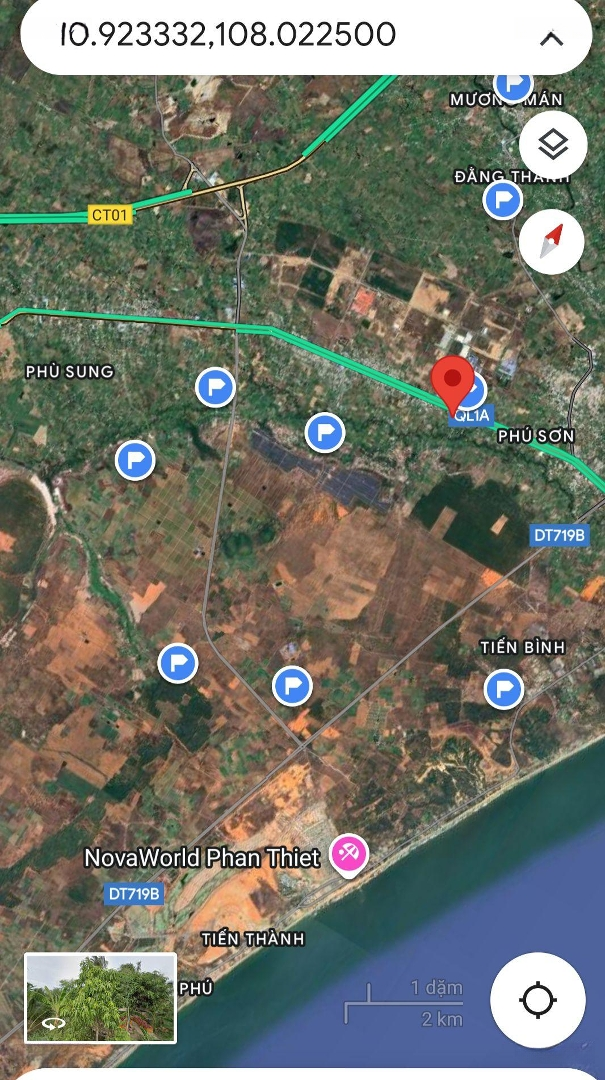The image size is (605, 1080).
Task: Center map on my current location
Action: [x=538, y=999]
